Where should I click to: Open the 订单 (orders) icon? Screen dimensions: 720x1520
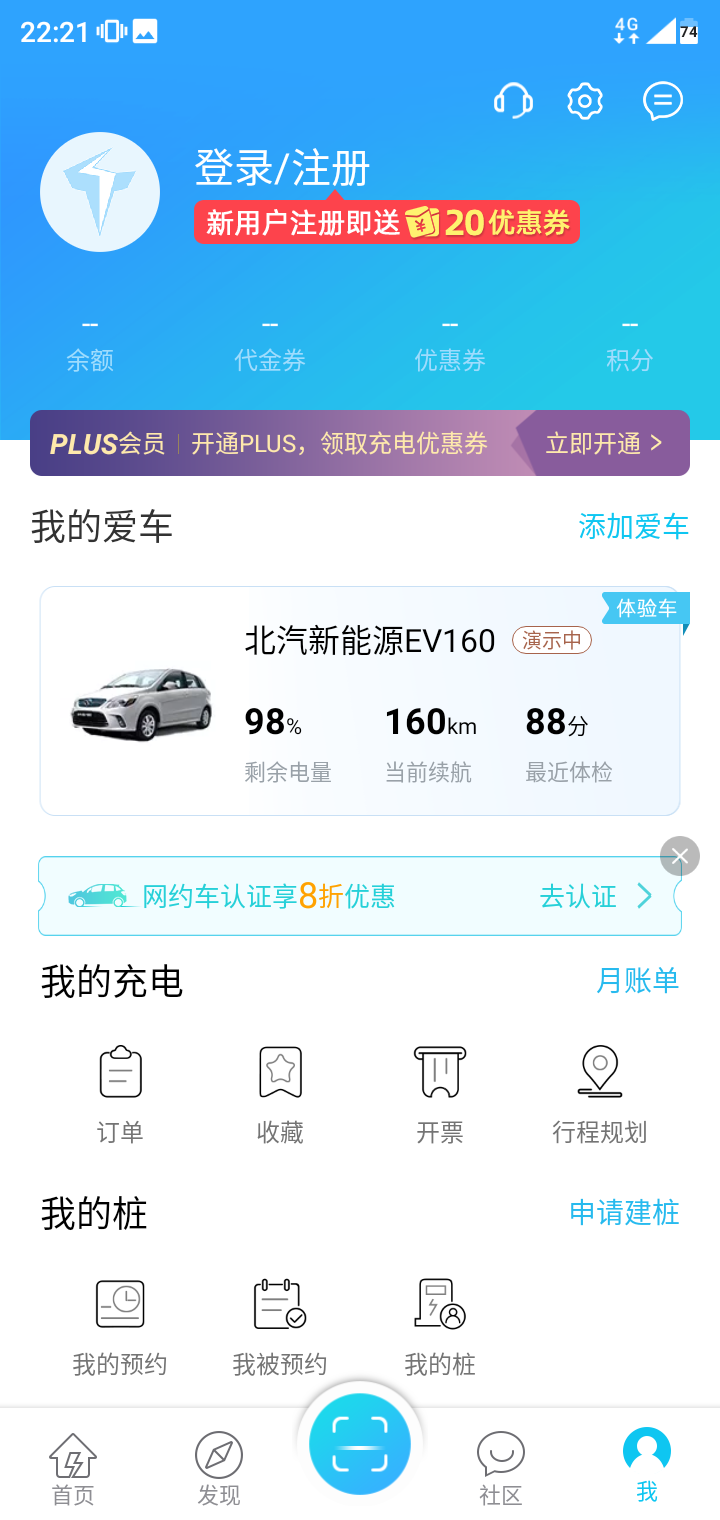pos(120,1090)
